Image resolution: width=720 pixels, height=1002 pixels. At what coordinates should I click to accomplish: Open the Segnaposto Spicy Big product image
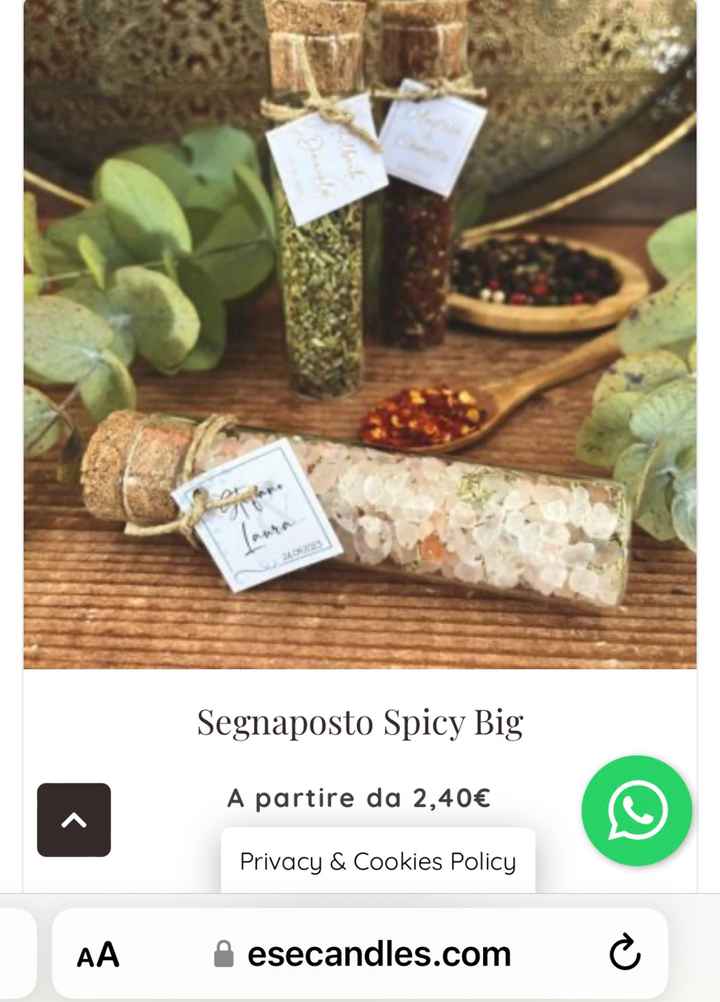tap(360, 334)
